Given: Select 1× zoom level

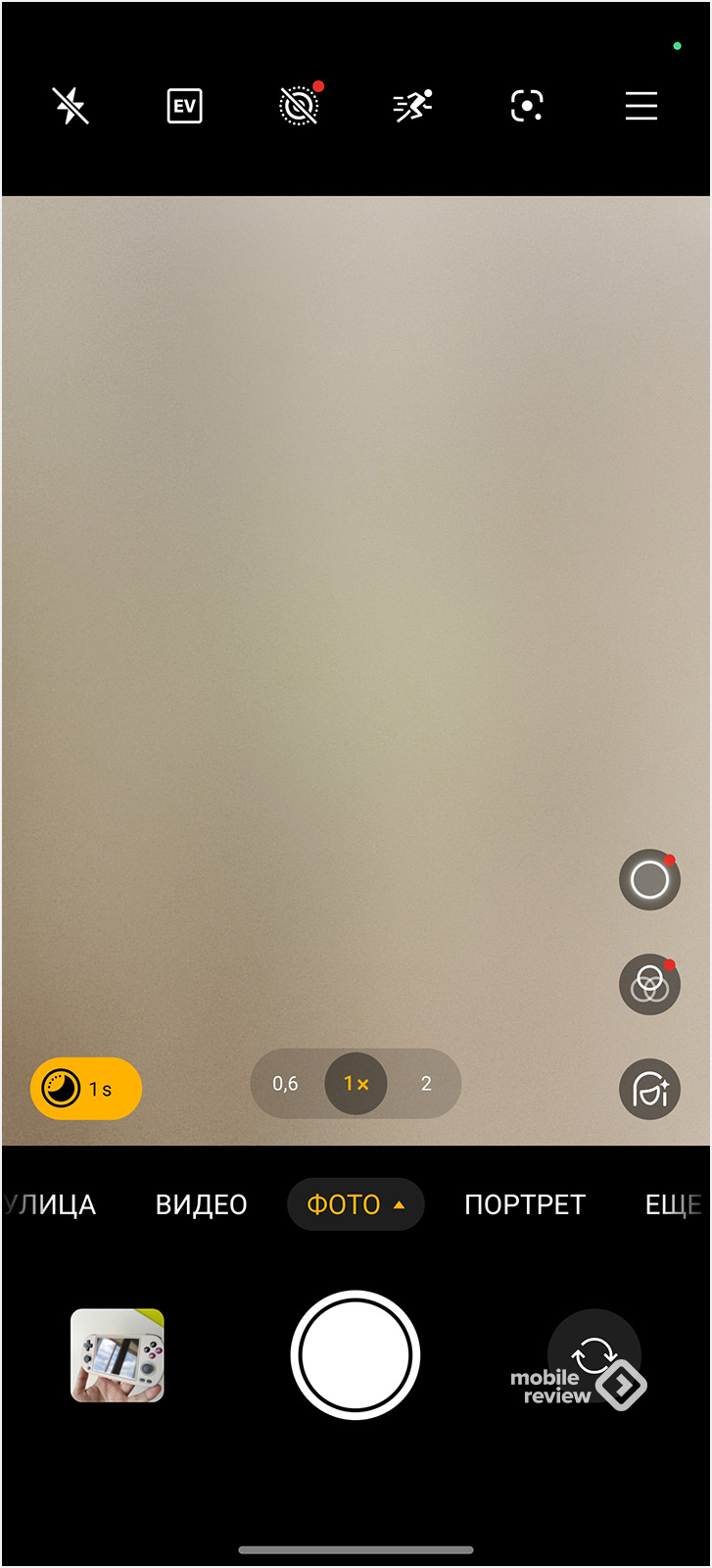Looking at the screenshot, I should [356, 1084].
